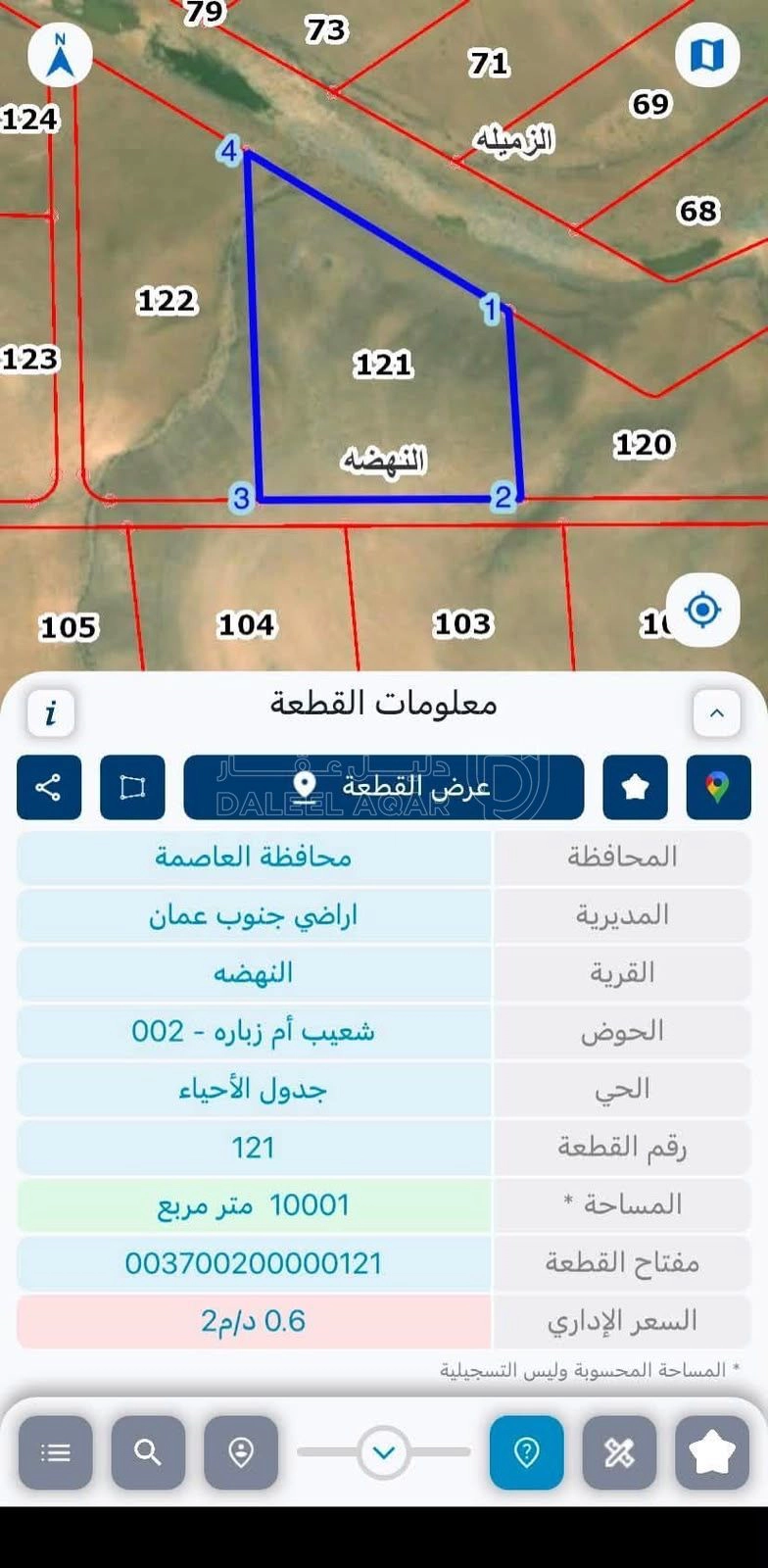Image resolution: width=768 pixels, height=1568 pixels.
Task: Select the blue query-pin tool
Action: [527, 1452]
